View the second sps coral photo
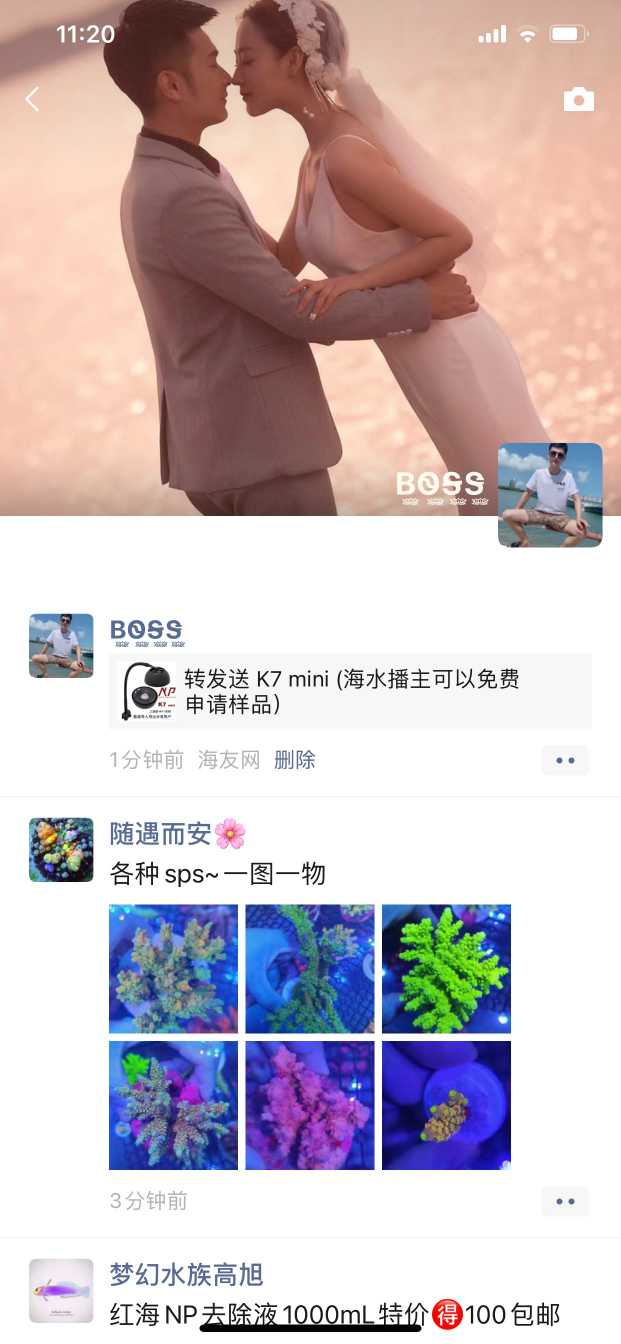The image size is (621, 1344). pos(310,969)
